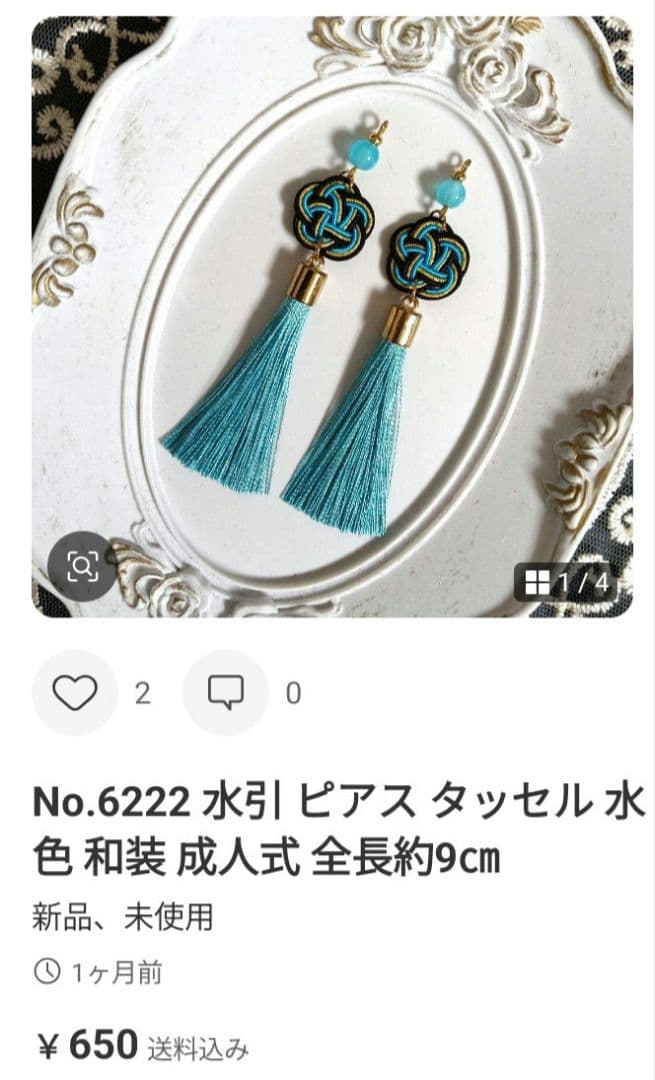The height and width of the screenshot is (1080, 655).
Task: Tap the image search icon on photo
Action: 82,567
